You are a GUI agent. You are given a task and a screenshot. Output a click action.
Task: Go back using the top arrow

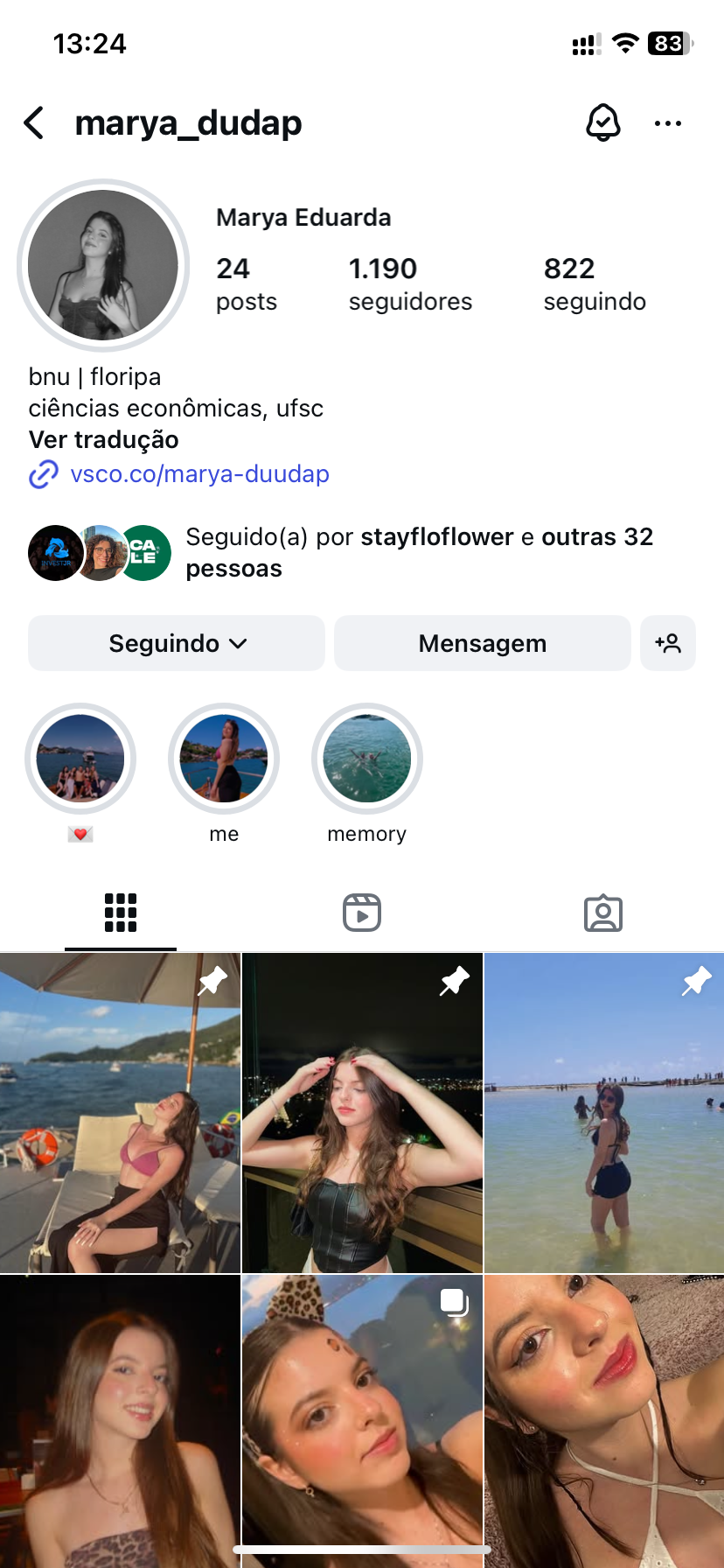35,123
